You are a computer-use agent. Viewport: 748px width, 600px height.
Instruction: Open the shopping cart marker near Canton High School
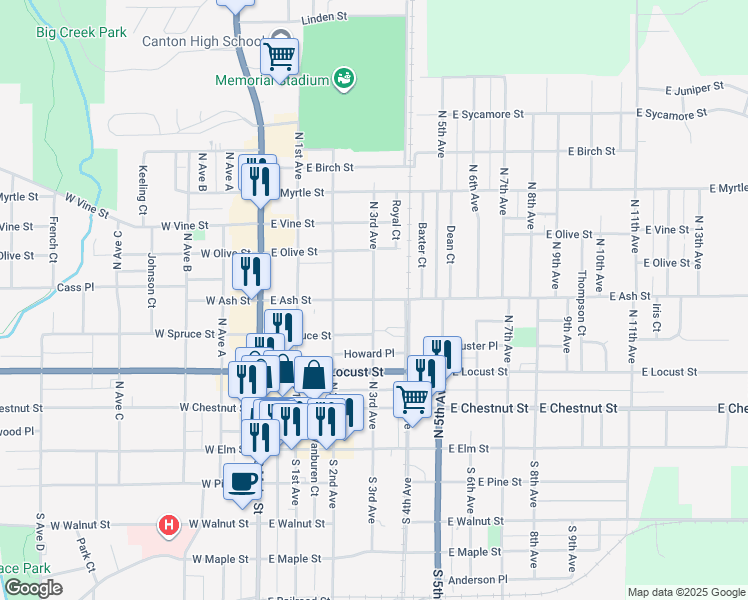[x=280, y=55]
